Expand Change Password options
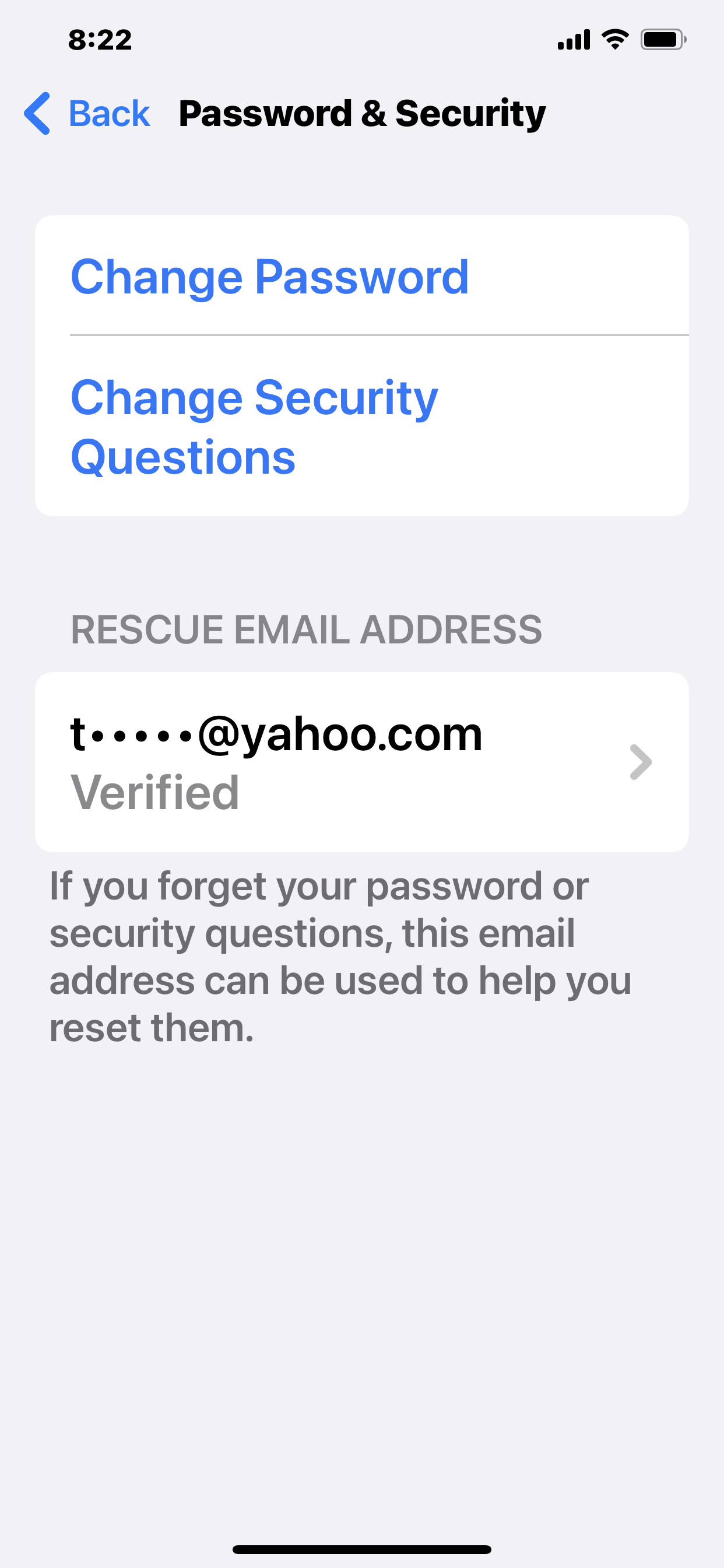This screenshot has height=1568, width=724. pos(269,277)
